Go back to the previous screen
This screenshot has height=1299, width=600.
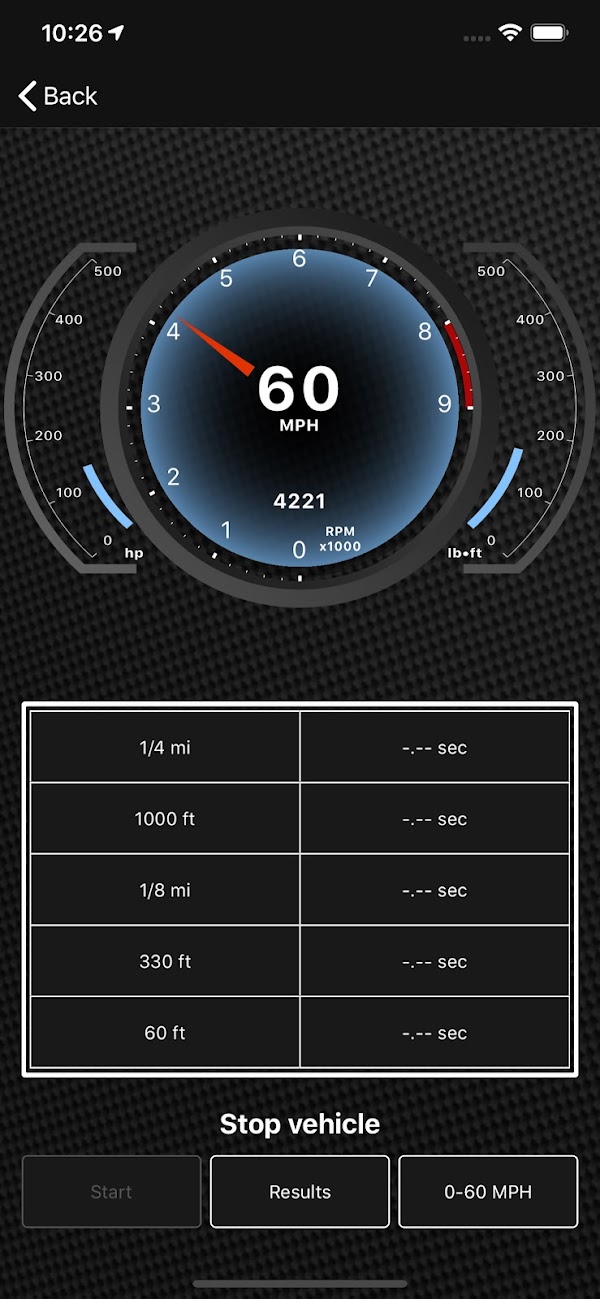click(58, 96)
